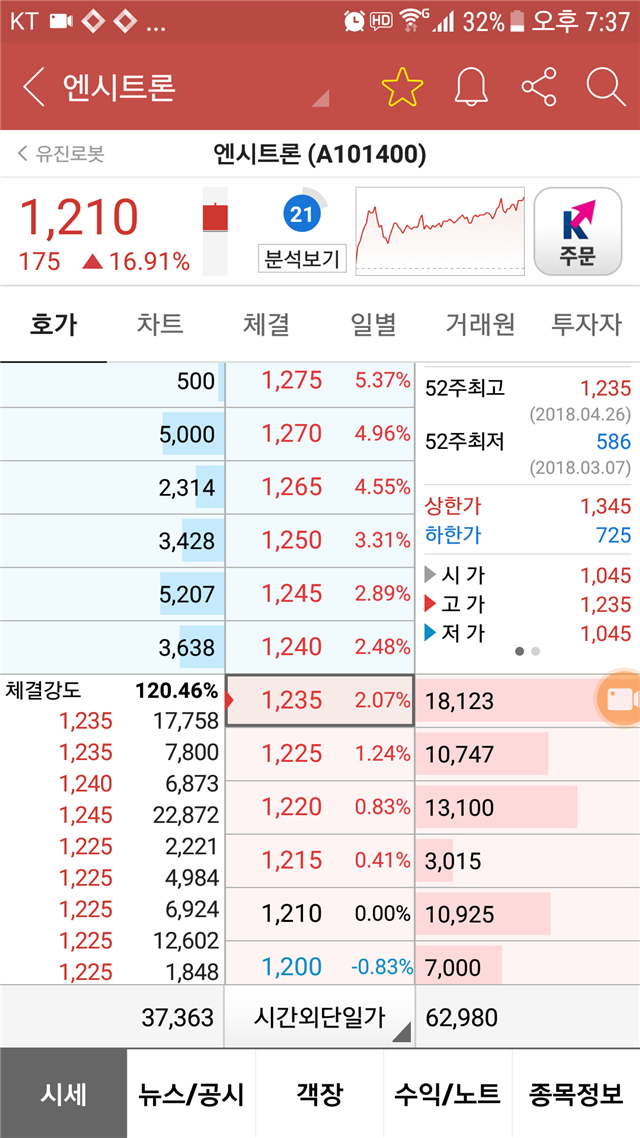
Task: Select the 투자자 tab
Action: [x=586, y=324]
